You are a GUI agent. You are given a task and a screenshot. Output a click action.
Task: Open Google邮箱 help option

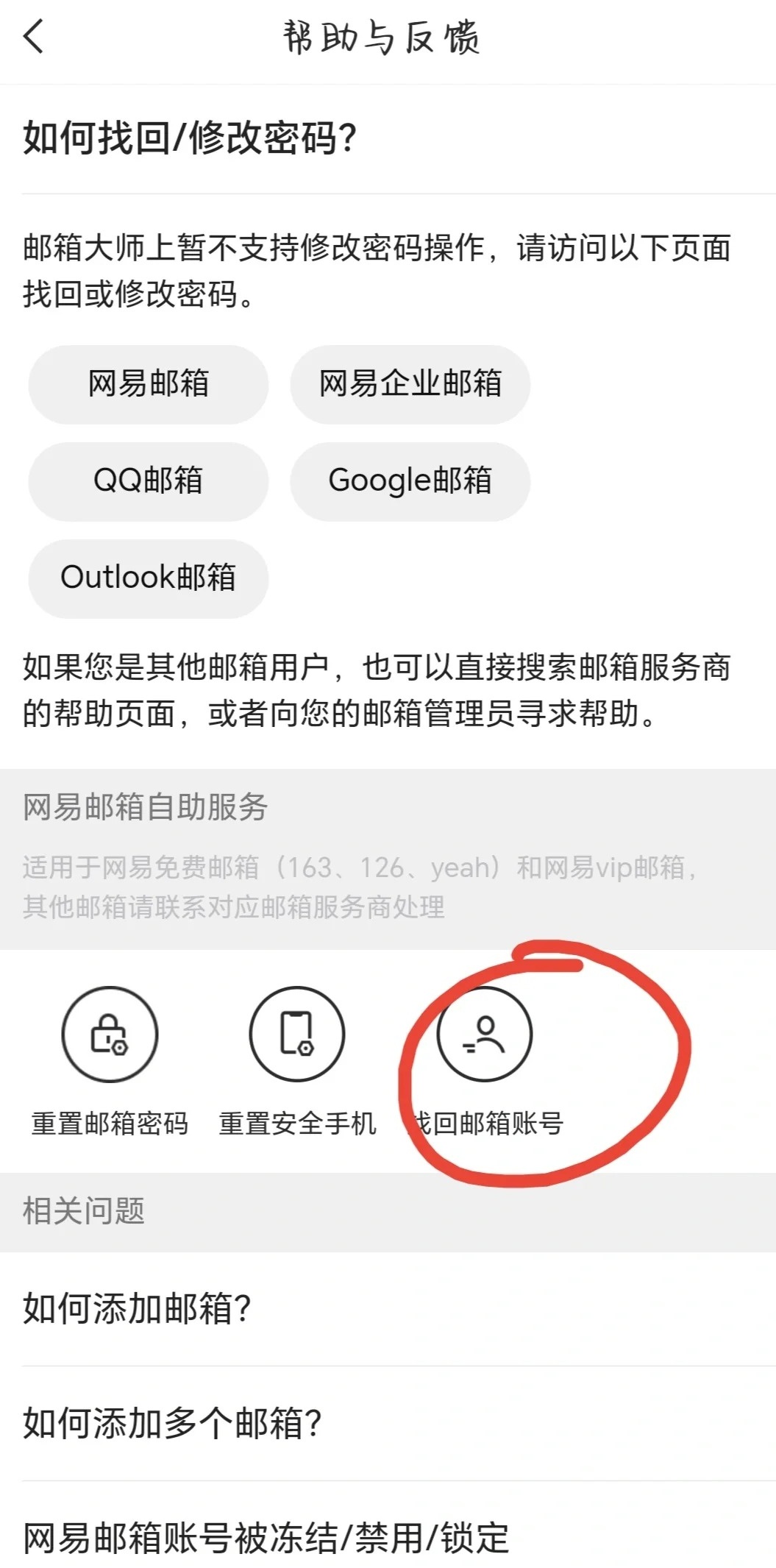pyautogui.click(x=410, y=481)
